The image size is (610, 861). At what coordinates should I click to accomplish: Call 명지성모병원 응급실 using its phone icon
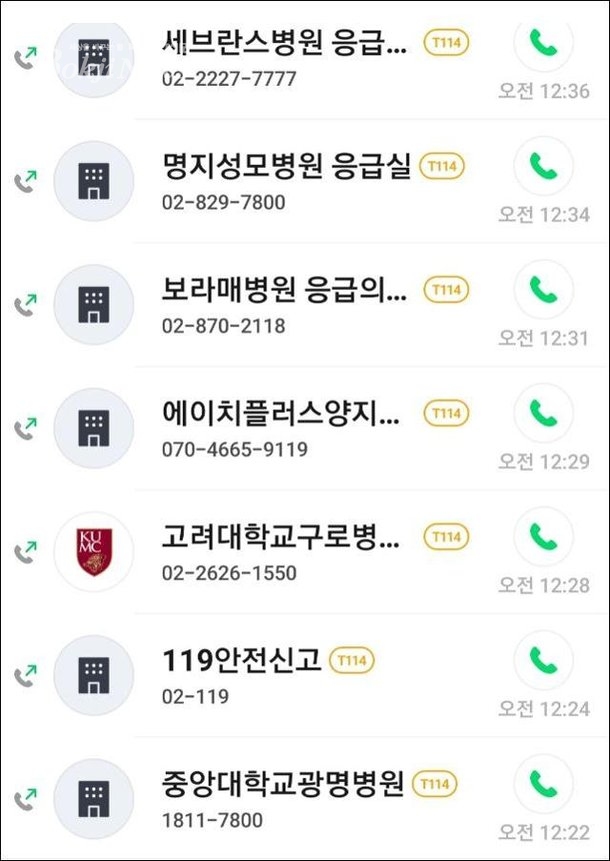coord(543,165)
